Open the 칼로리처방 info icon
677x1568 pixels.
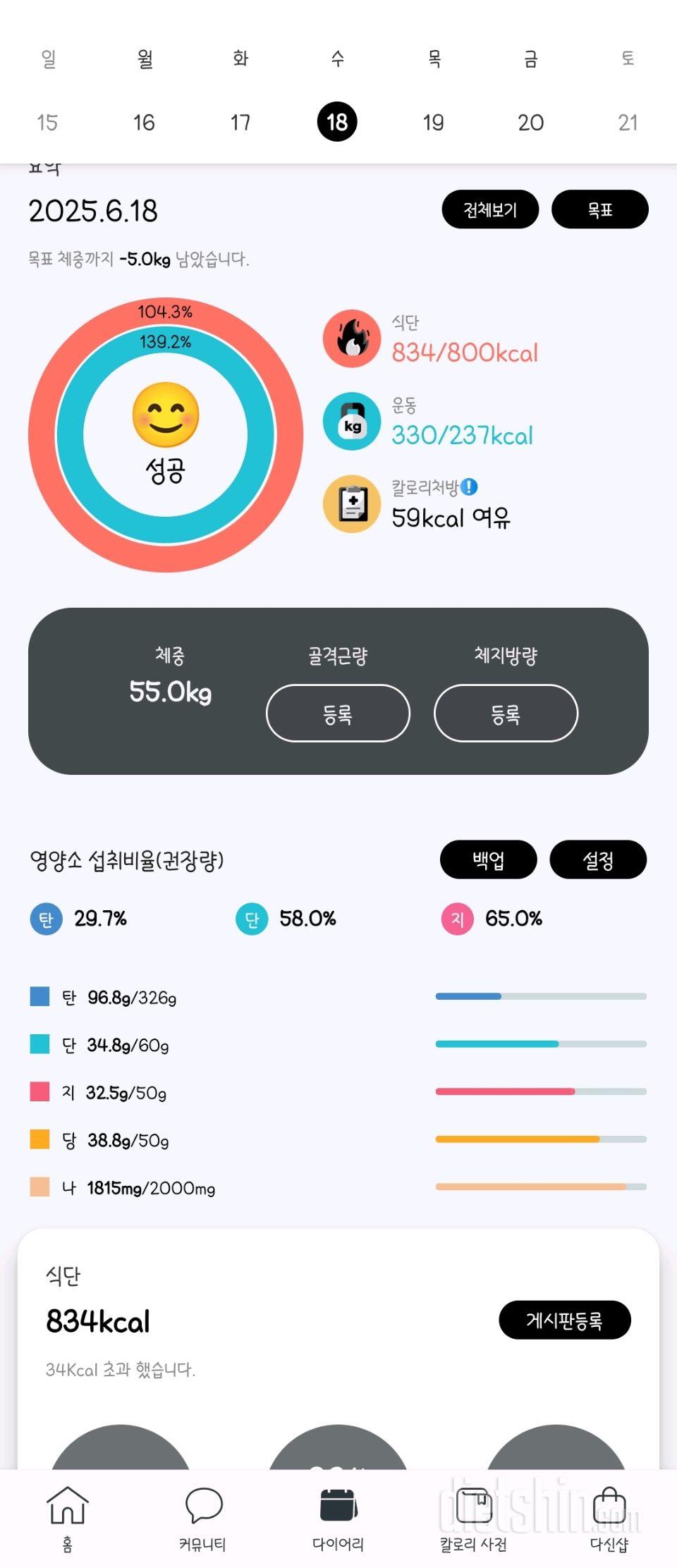470,486
